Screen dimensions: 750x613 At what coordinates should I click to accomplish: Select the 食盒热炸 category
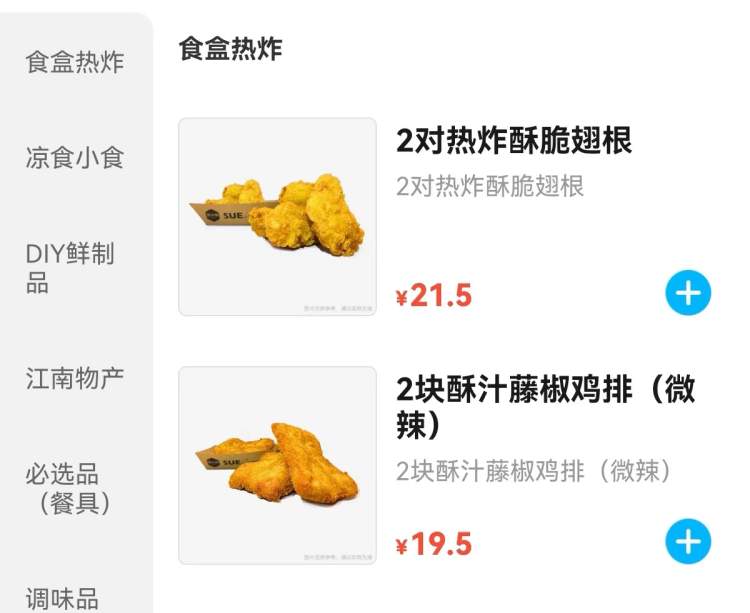75,62
